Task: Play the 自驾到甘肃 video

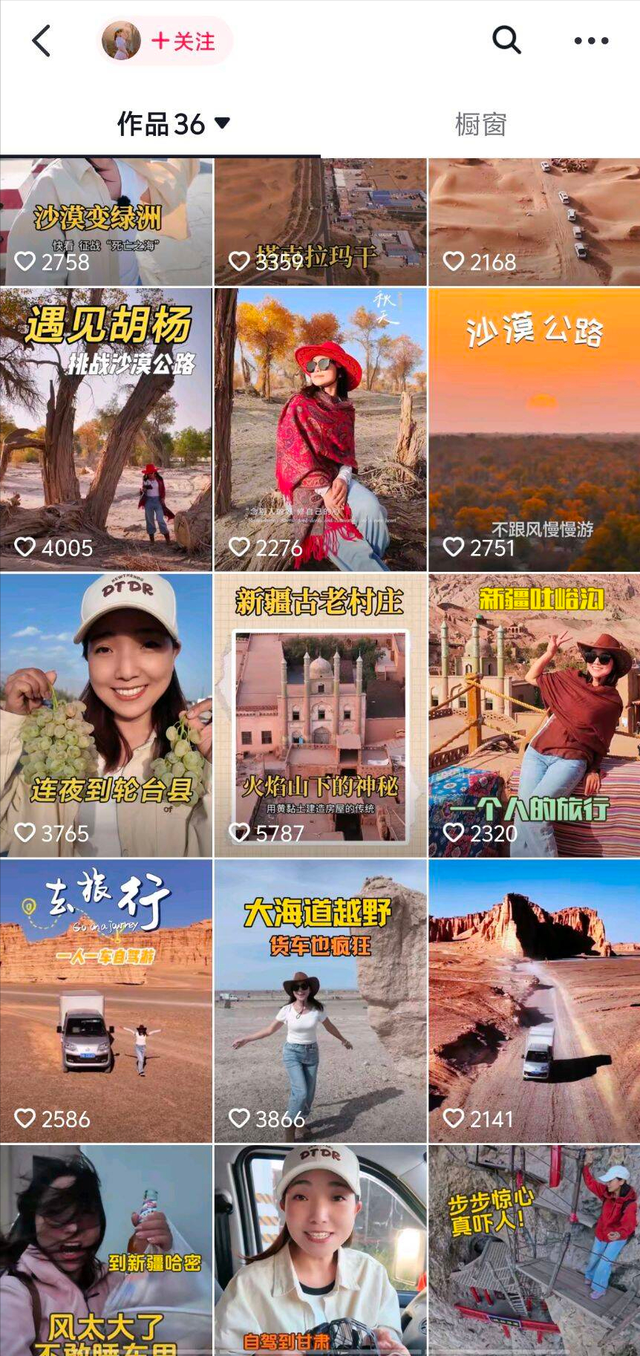Action: pos(320,1250)
